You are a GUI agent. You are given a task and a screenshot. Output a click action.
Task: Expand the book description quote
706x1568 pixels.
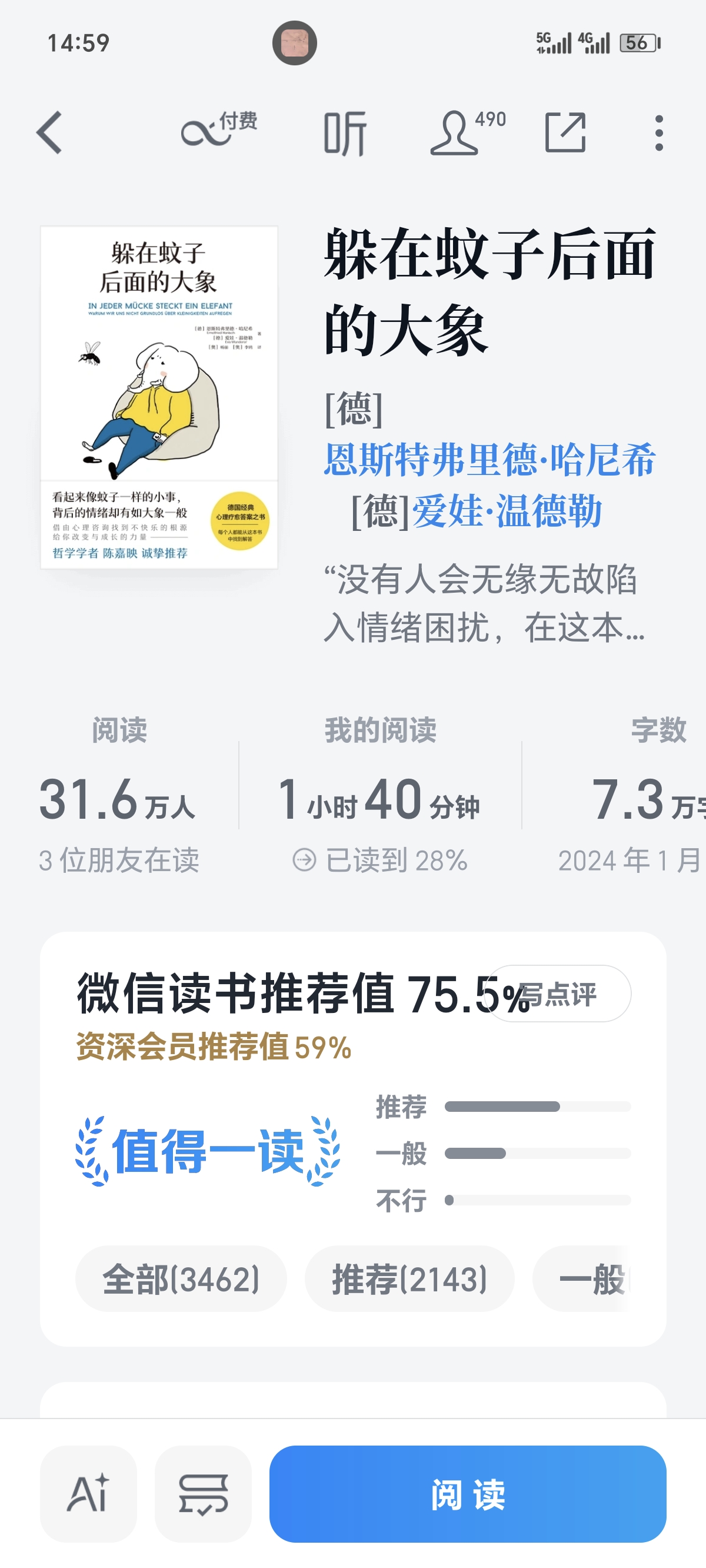[484, 603]
